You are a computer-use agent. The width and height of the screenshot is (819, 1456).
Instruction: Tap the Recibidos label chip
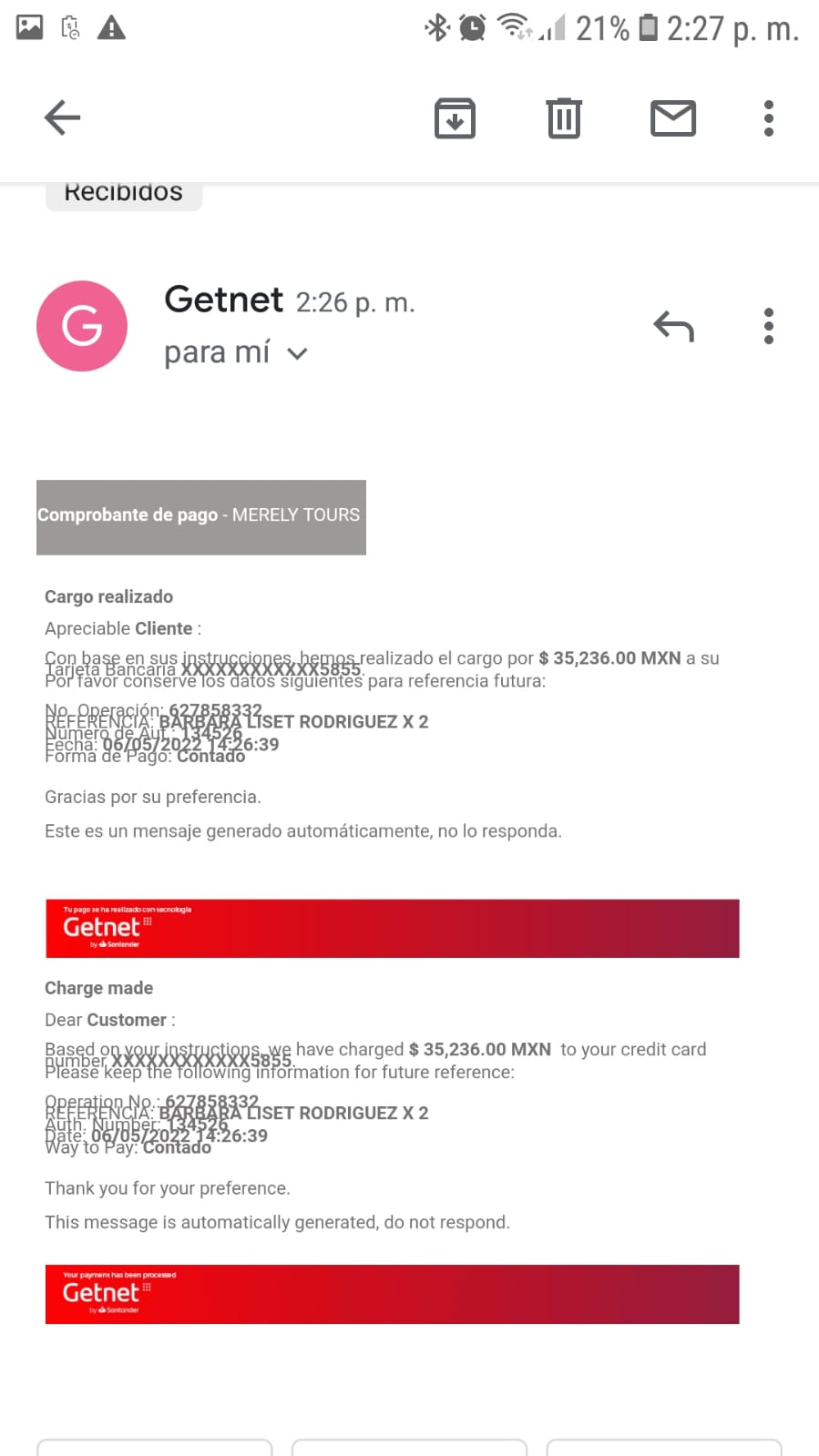(124, 194)
